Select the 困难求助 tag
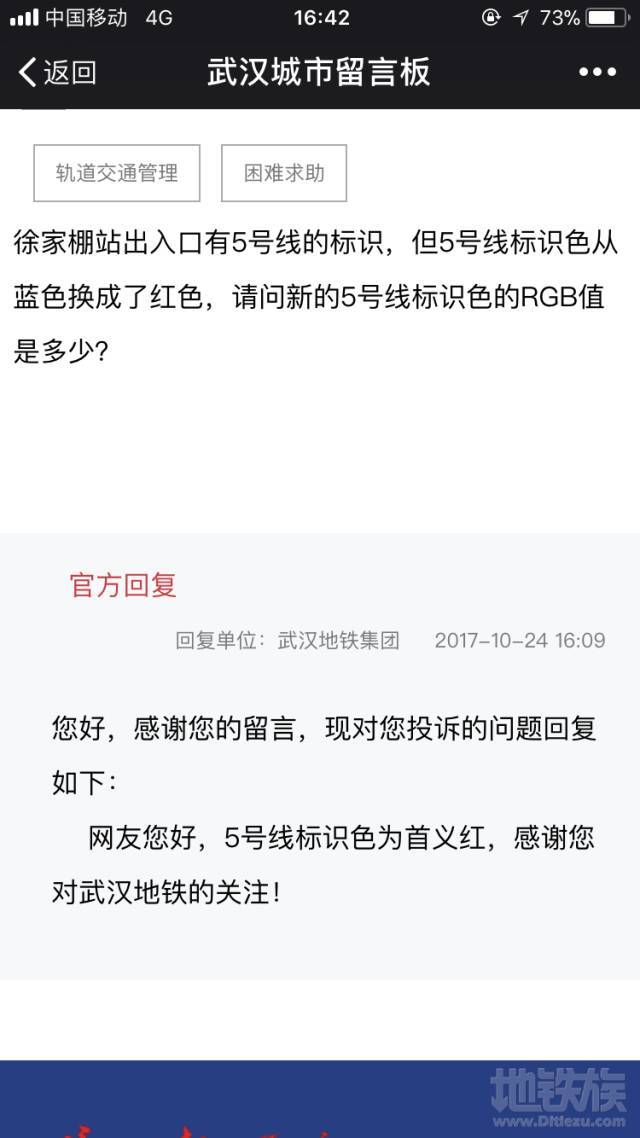The height and width of the screenshot is (1138, 640). click(x=284, y=173)
